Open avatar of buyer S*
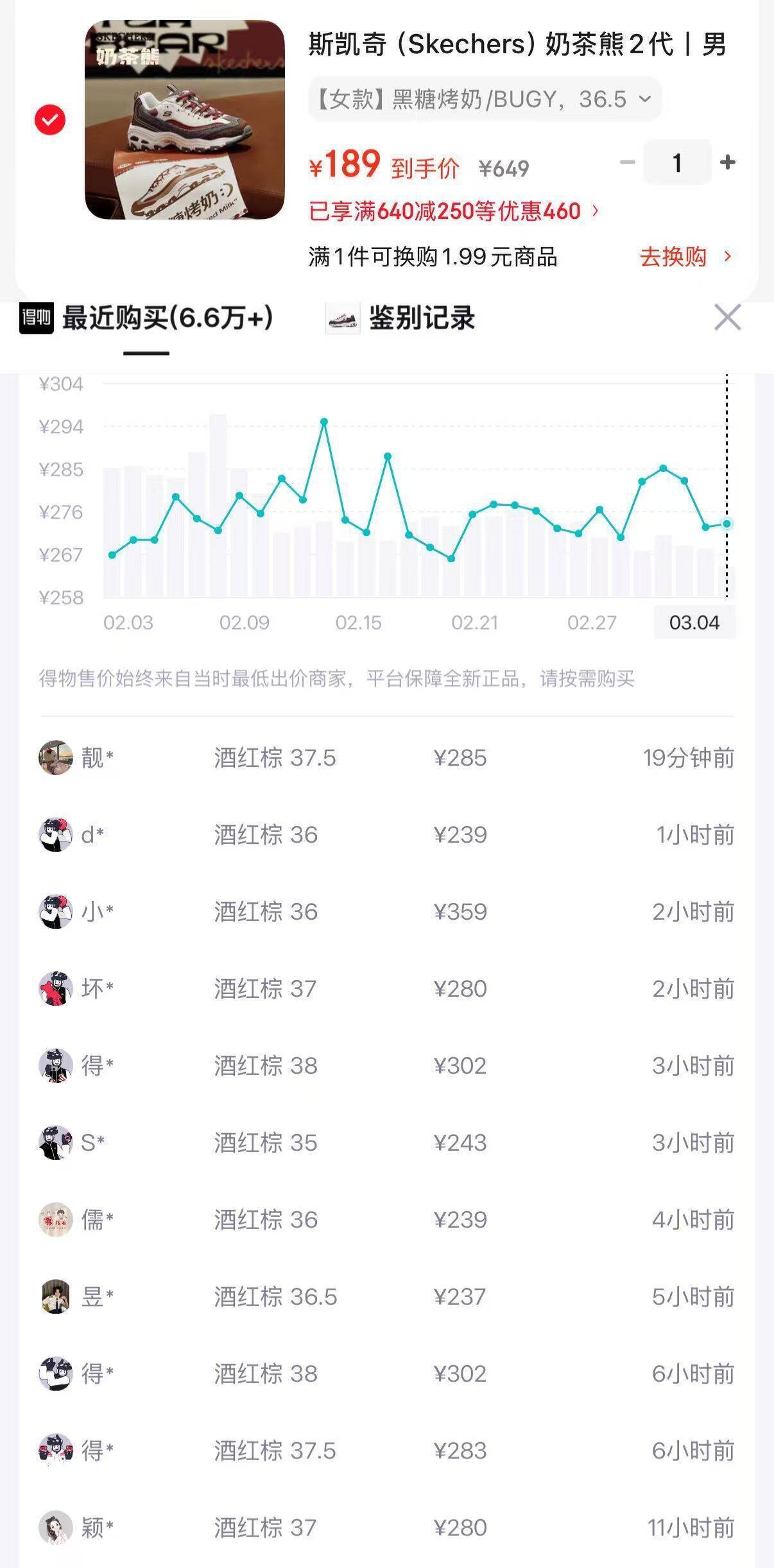774x1568 pixels. [55, 1143]
